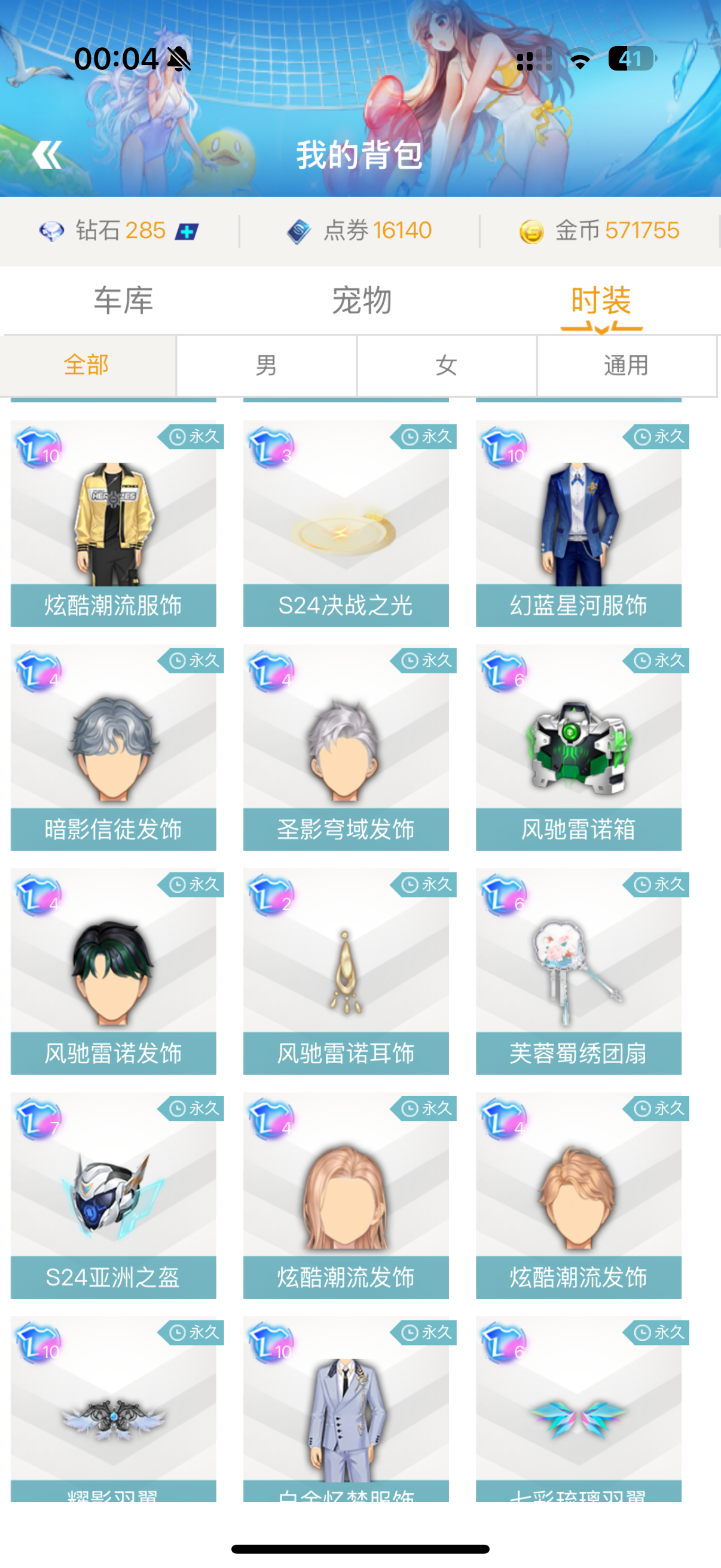The width and height of the screenshot is (721, 1568).
Task: Select the 全部 filter
Action: tap(88, 365)
